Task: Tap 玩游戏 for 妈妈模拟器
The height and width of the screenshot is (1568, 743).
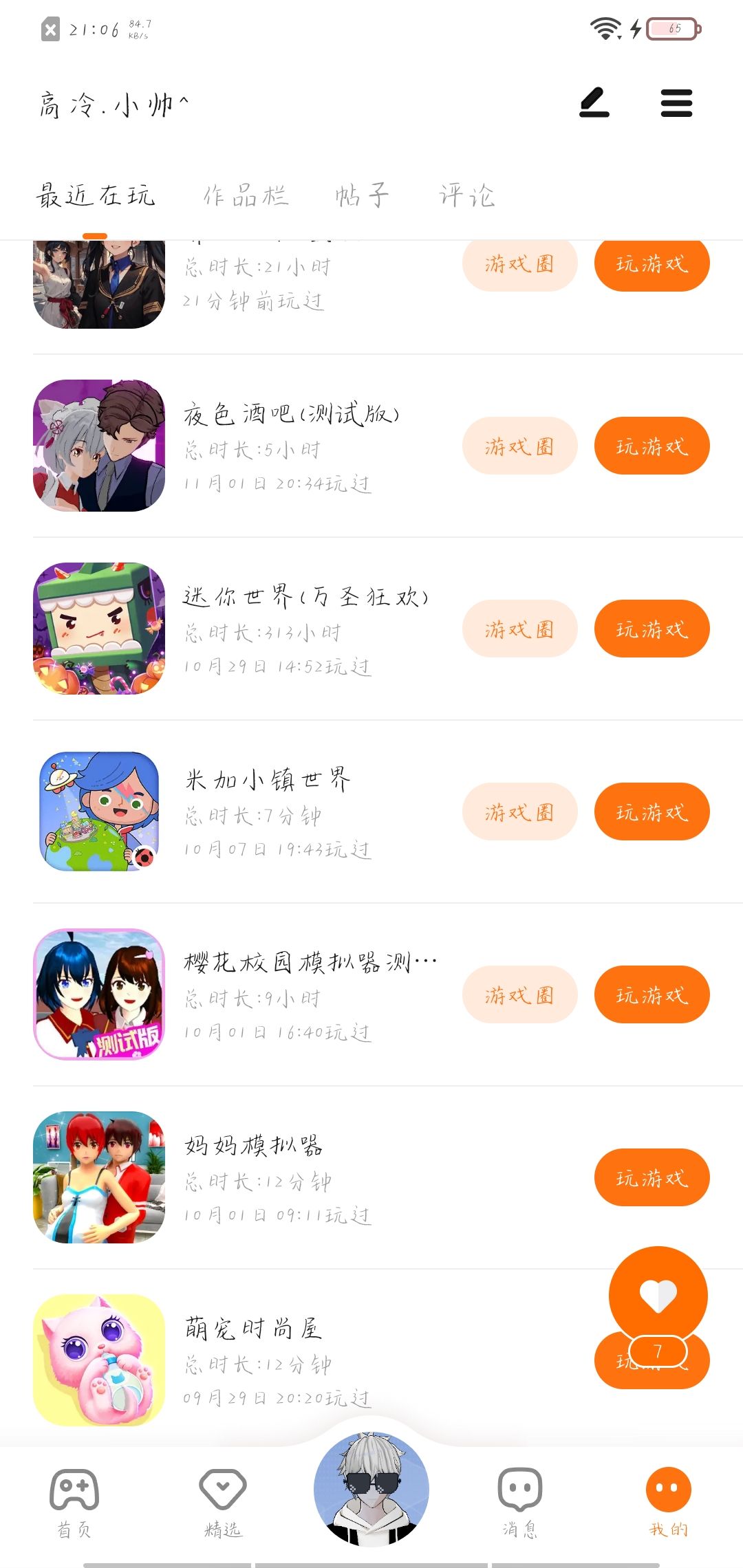Action: [652, 1178]
